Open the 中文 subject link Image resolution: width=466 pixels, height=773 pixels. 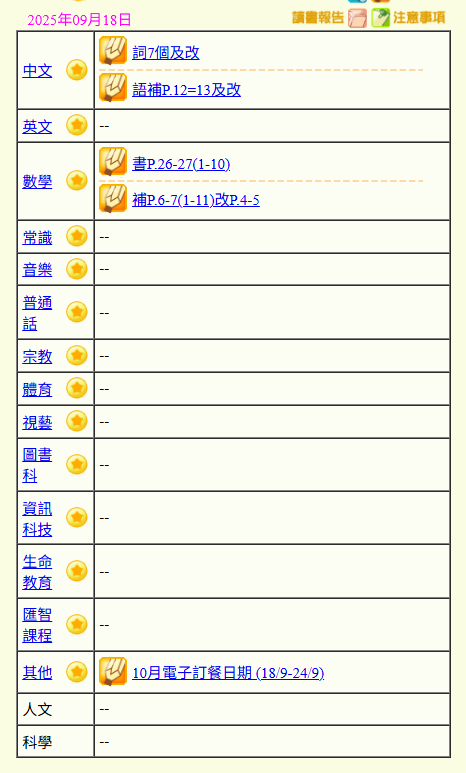tap(37, 70)
